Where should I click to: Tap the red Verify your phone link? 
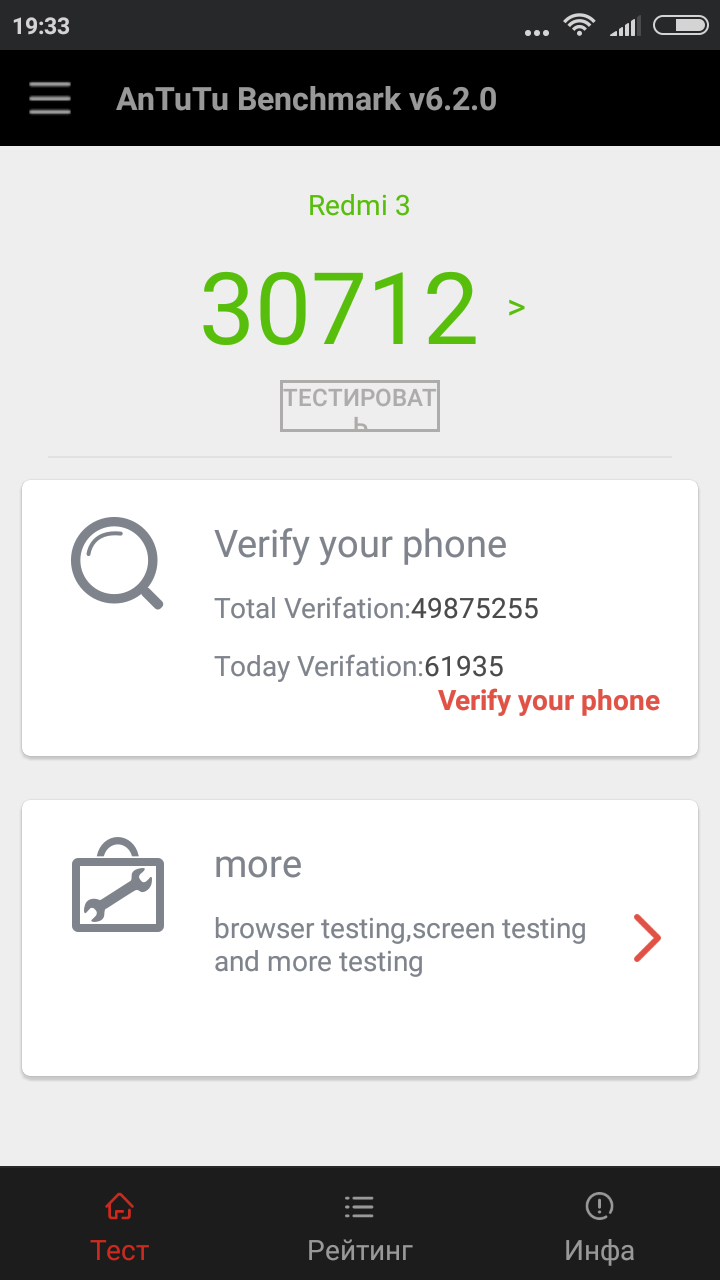pos(549,701)
